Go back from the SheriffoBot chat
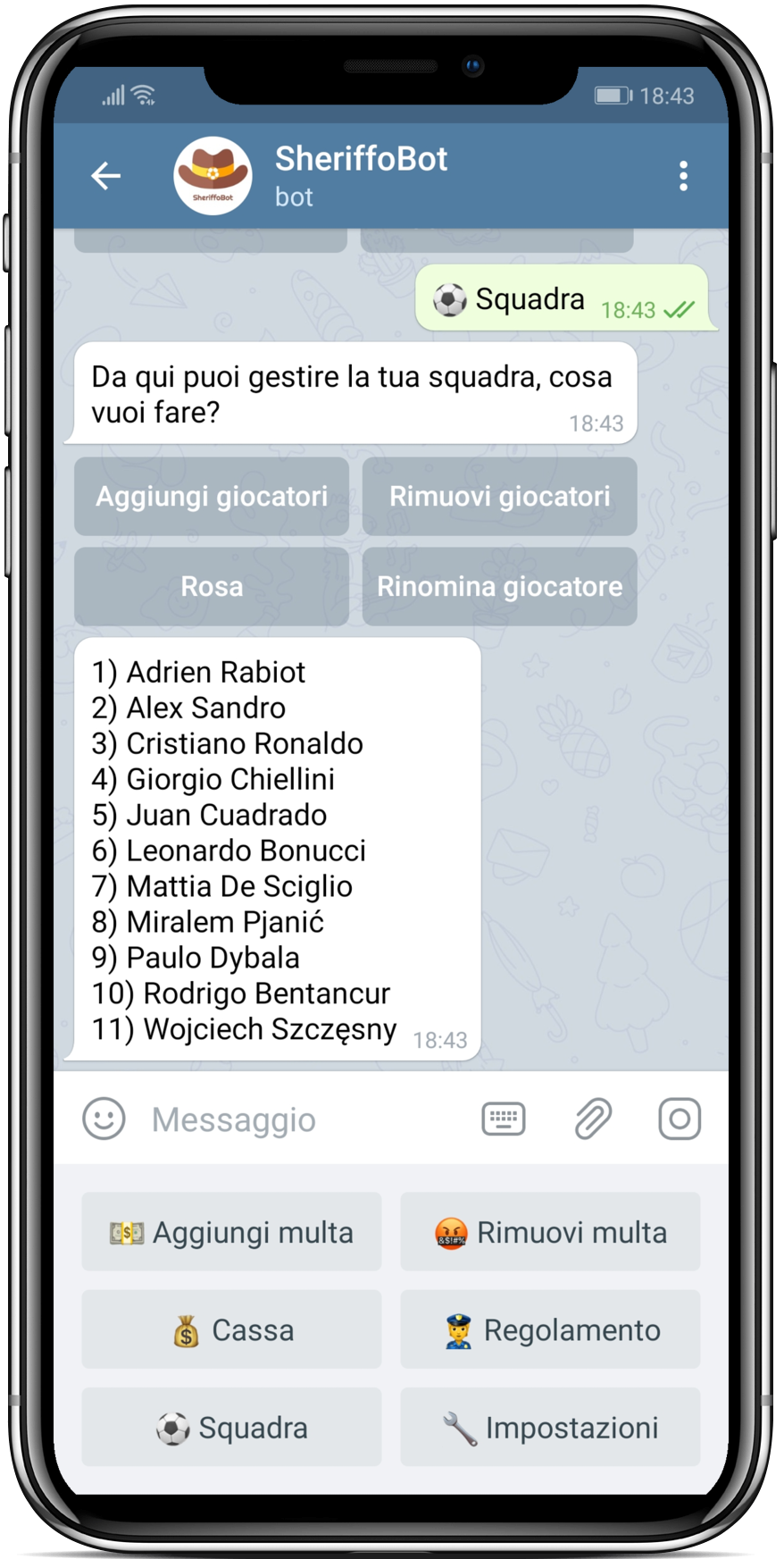This screenshot has width=784, height=1559. (x=106, y=176)
